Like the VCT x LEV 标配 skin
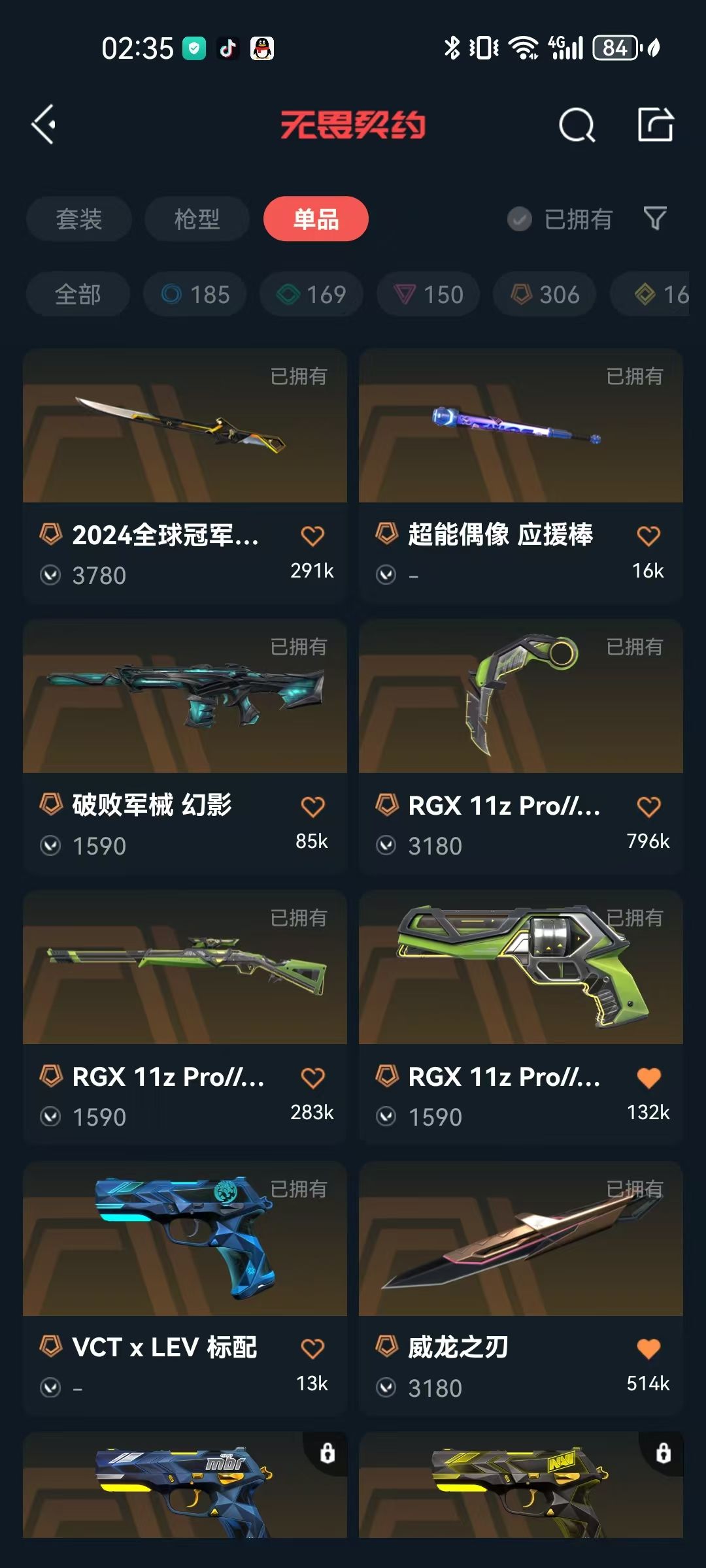The width and height of the screenshot is (706, 1568). point(312,1349)
